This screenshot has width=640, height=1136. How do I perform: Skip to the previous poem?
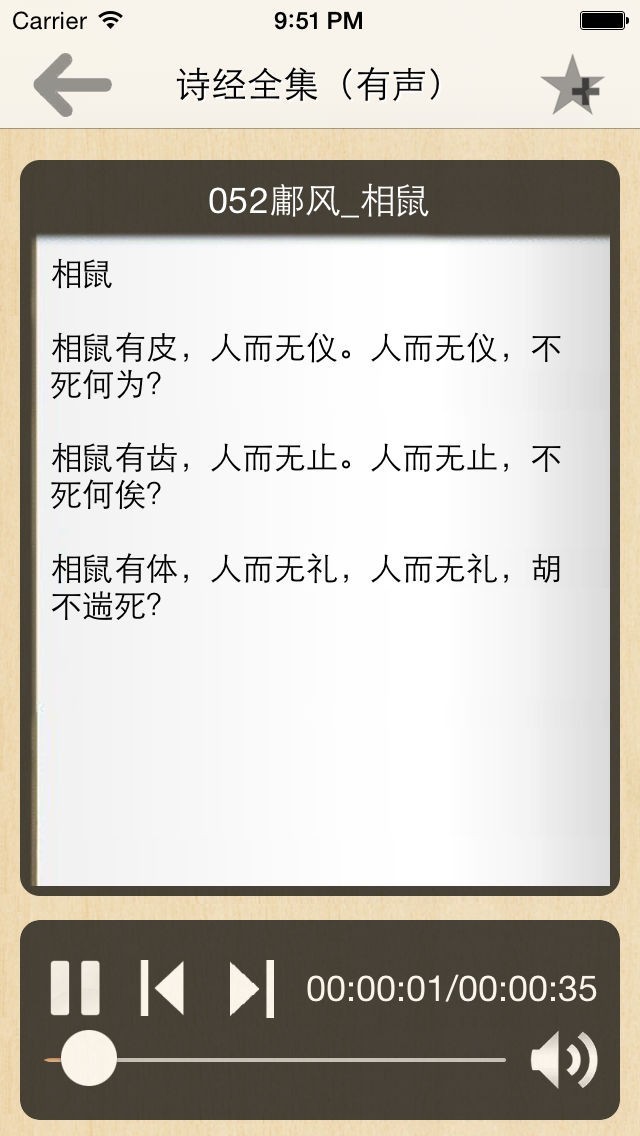click(161, 988)
